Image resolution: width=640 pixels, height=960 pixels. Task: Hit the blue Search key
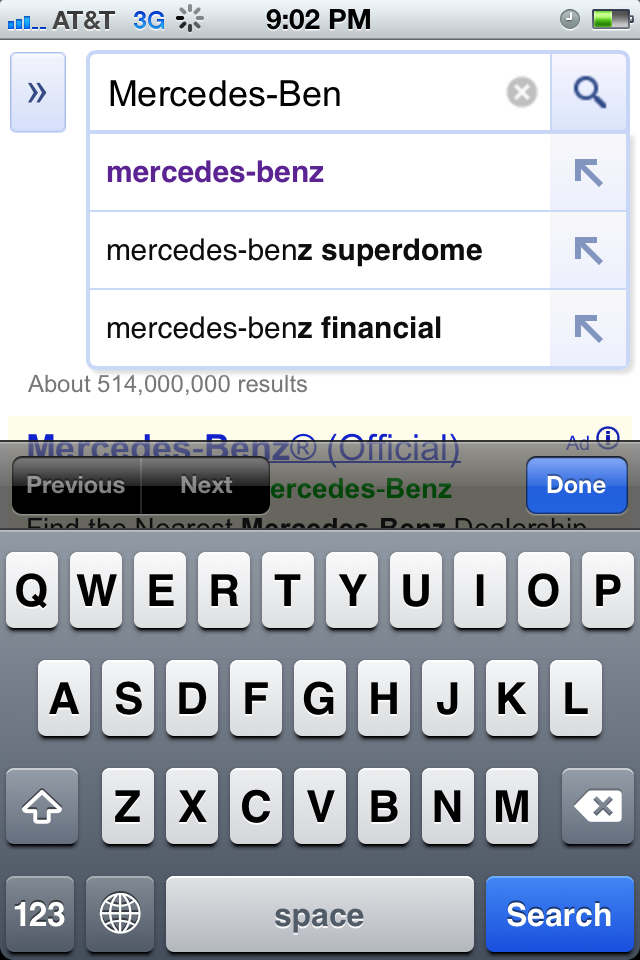coord(558,914)
